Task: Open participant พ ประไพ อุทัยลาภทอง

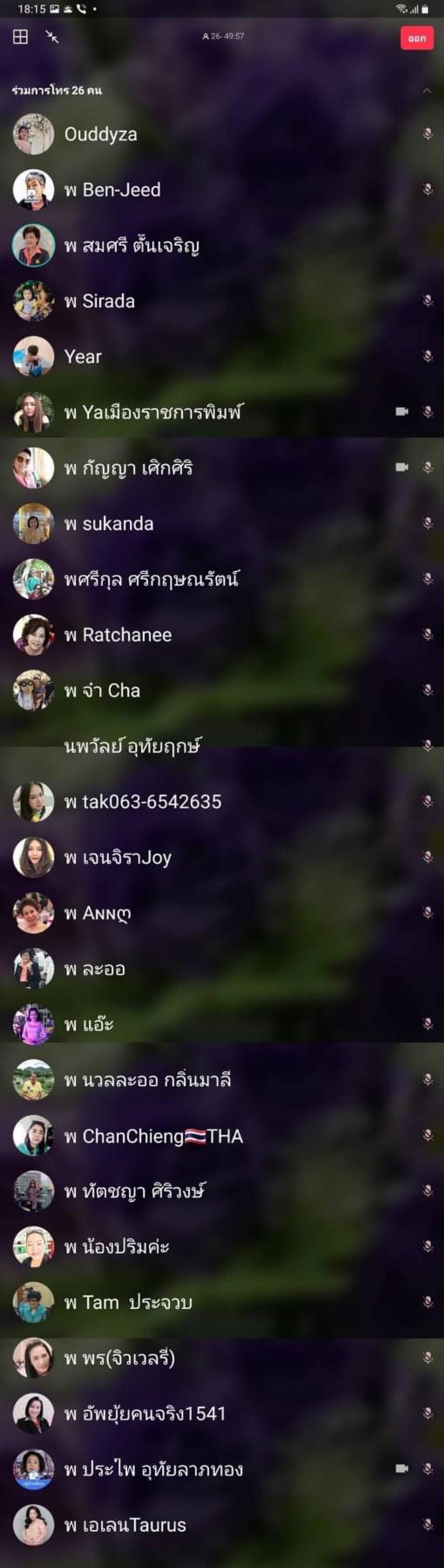Action: tap(153, 1469)
